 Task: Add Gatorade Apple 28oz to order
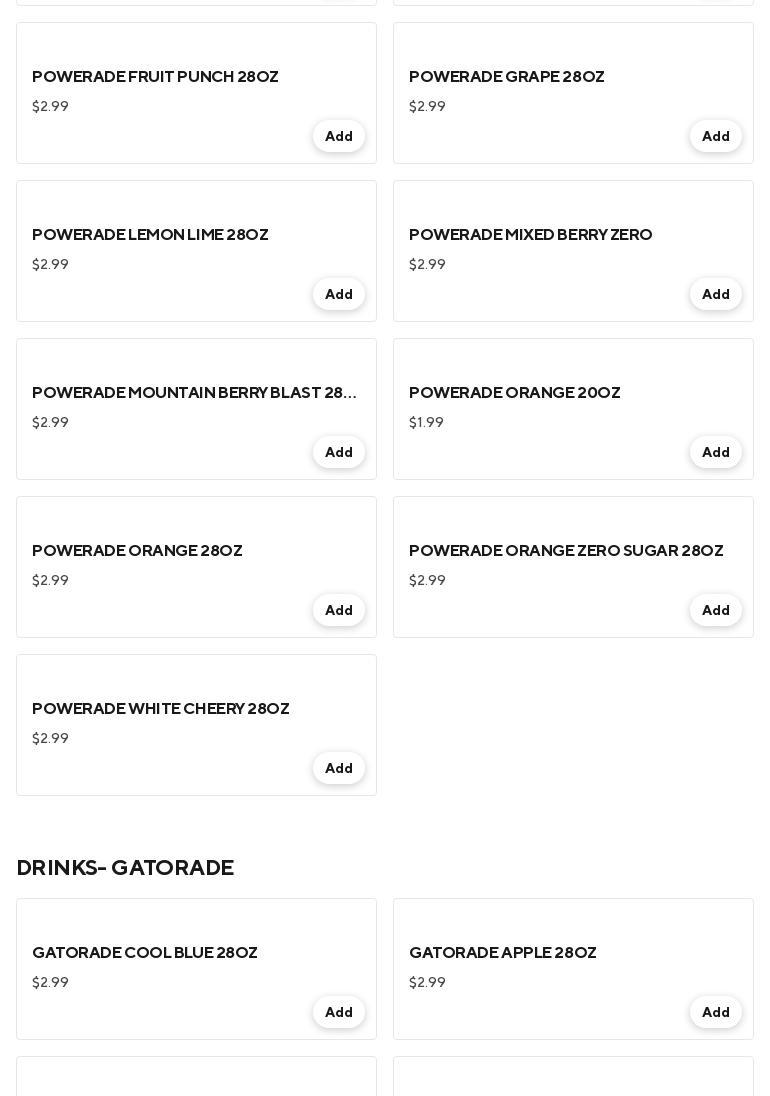(x=715, y=1012)
